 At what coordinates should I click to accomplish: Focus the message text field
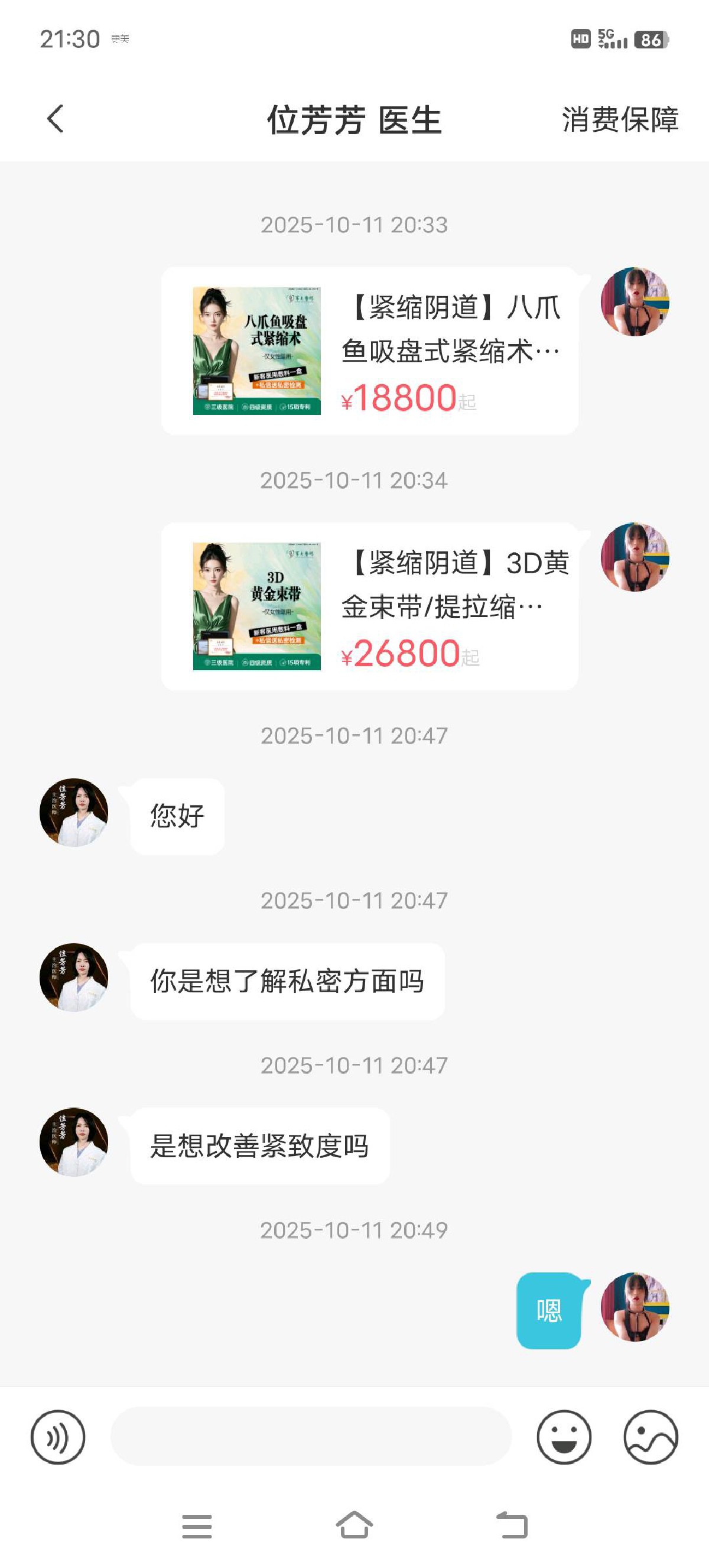[310, 1437]
